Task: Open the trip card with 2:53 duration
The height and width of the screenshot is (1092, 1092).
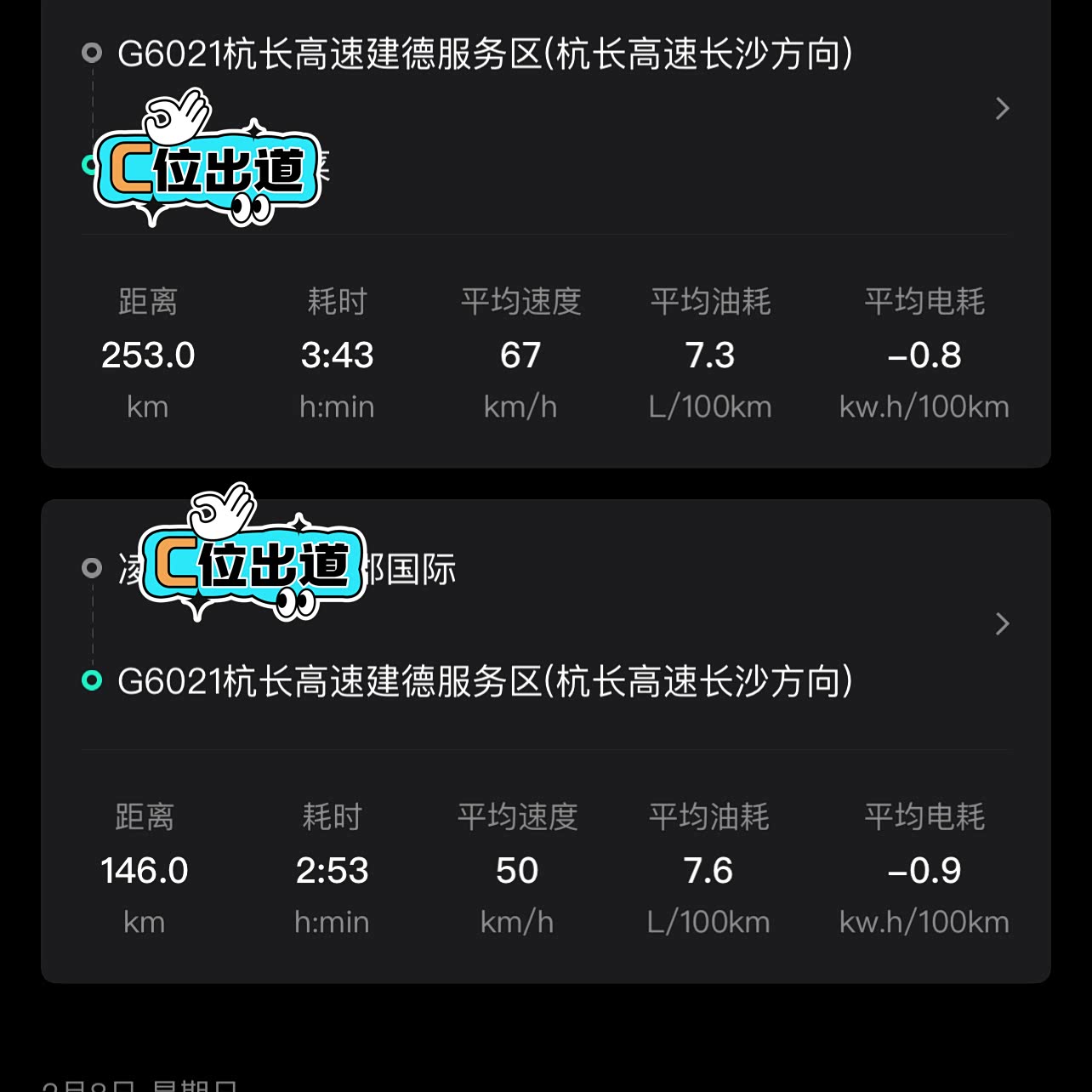Action: point(546,742)
